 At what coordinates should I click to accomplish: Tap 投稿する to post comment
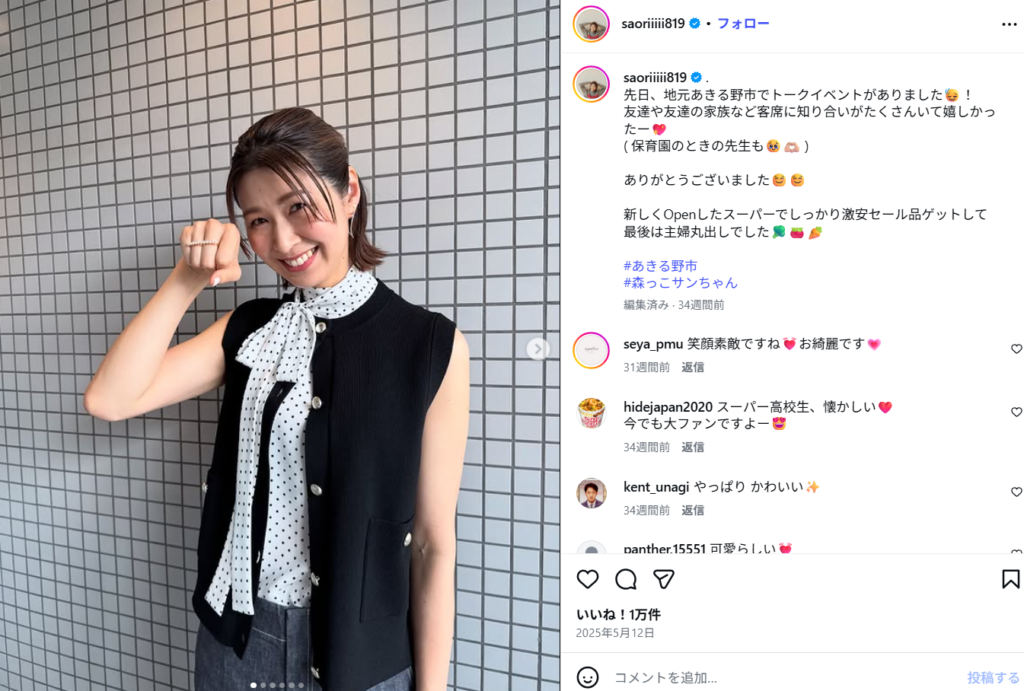pyautogui.click(x=993, y=677)
